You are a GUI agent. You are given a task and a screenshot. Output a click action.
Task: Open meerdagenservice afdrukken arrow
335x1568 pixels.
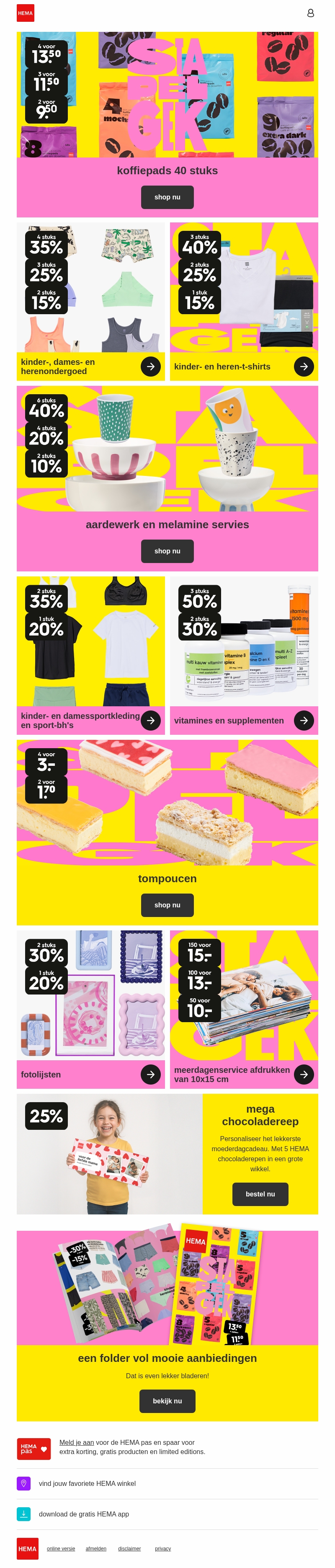coord(304,1075)
